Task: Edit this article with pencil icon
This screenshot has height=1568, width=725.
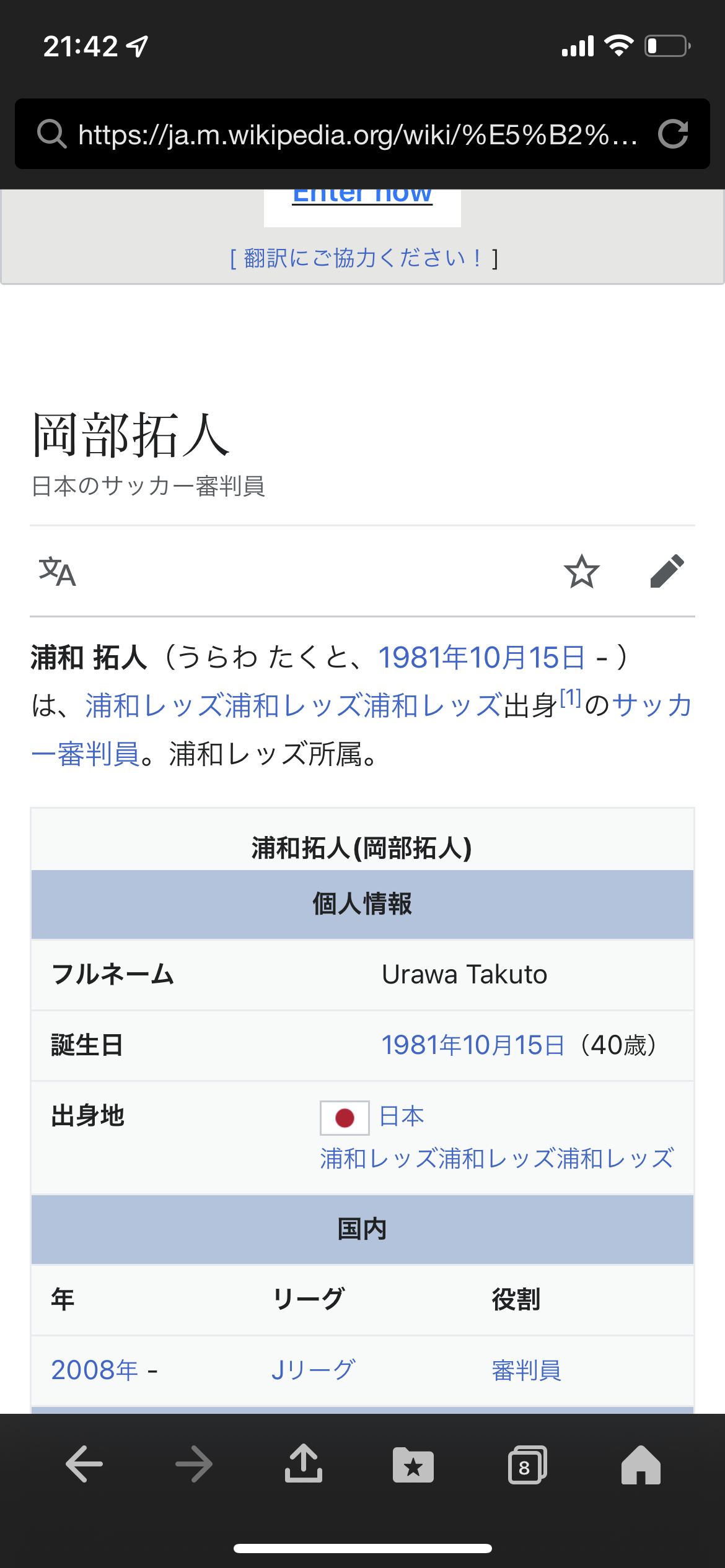Action: pos(667,572)
